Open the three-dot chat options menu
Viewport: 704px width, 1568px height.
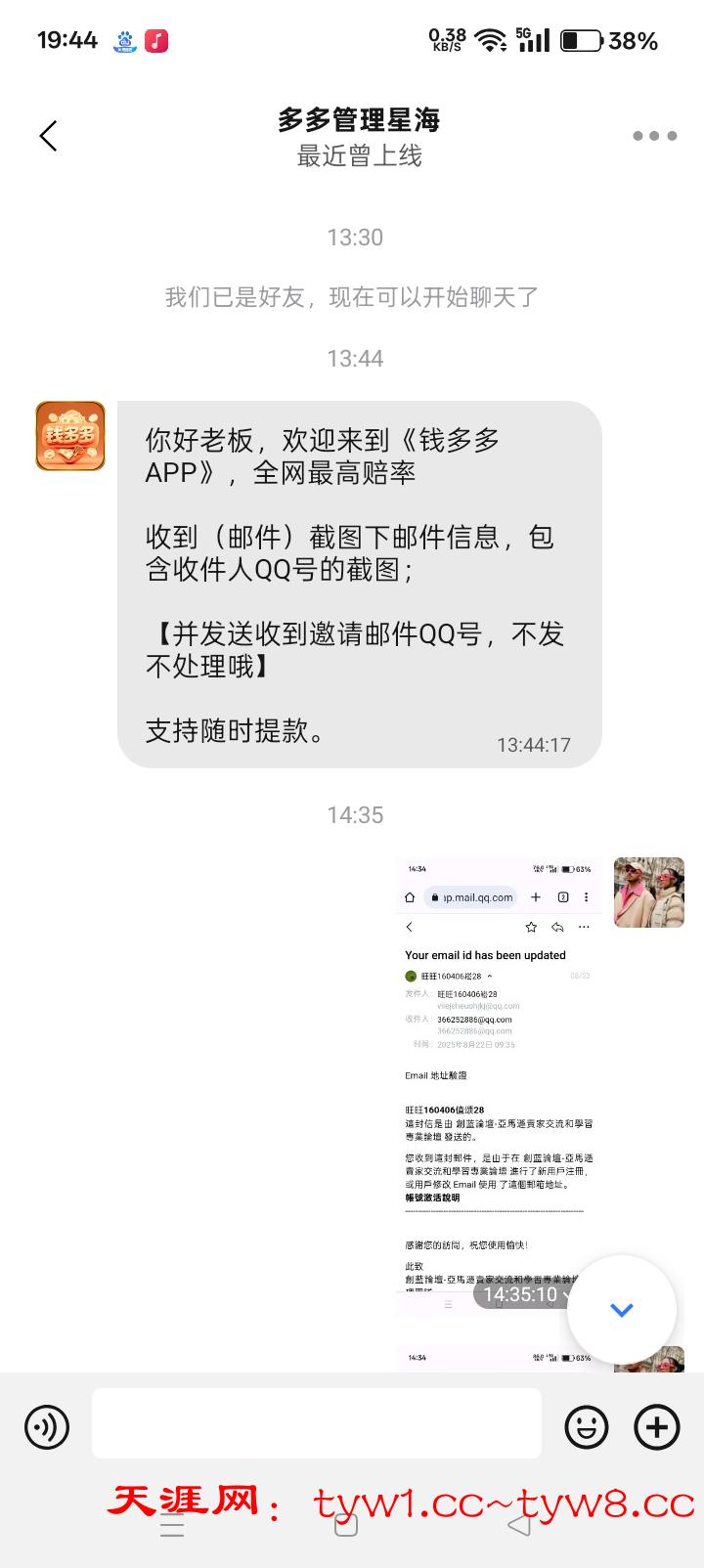pos(654,136)
